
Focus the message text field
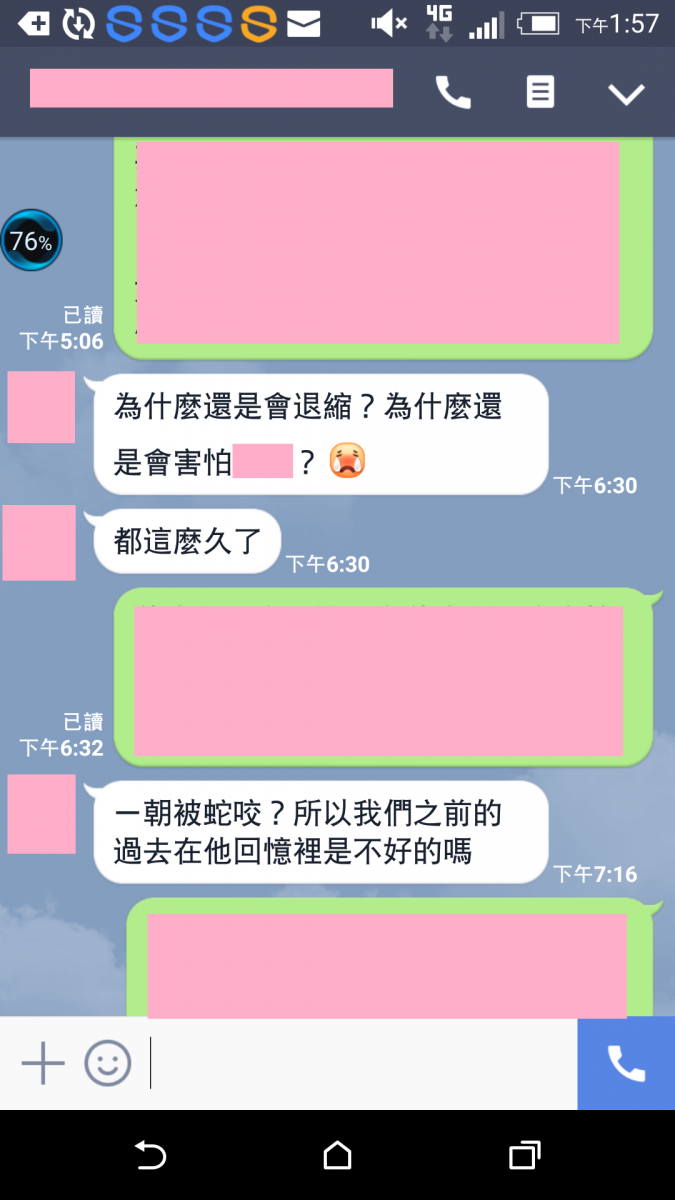tap(360, 1063)
